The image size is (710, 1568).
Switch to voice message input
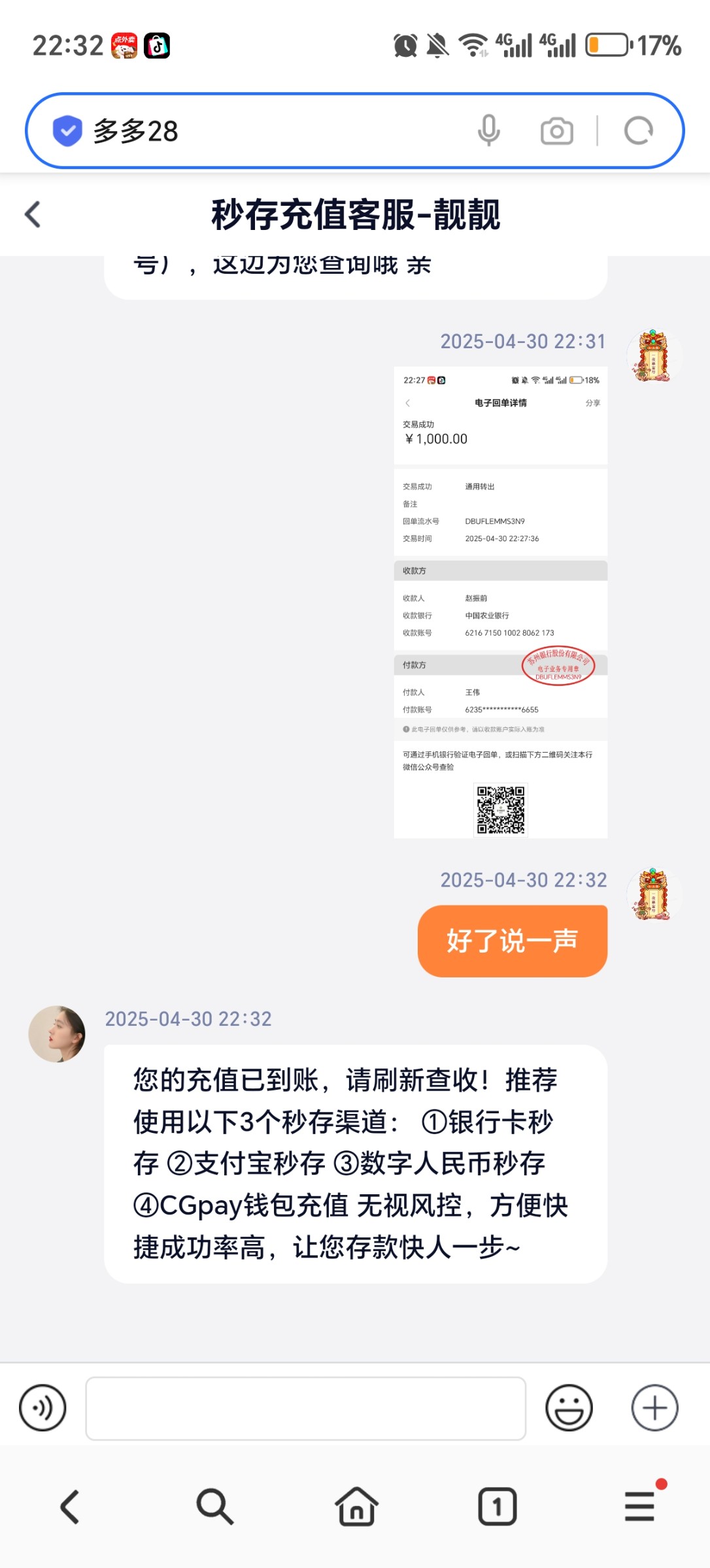(x=43, y=1408)
